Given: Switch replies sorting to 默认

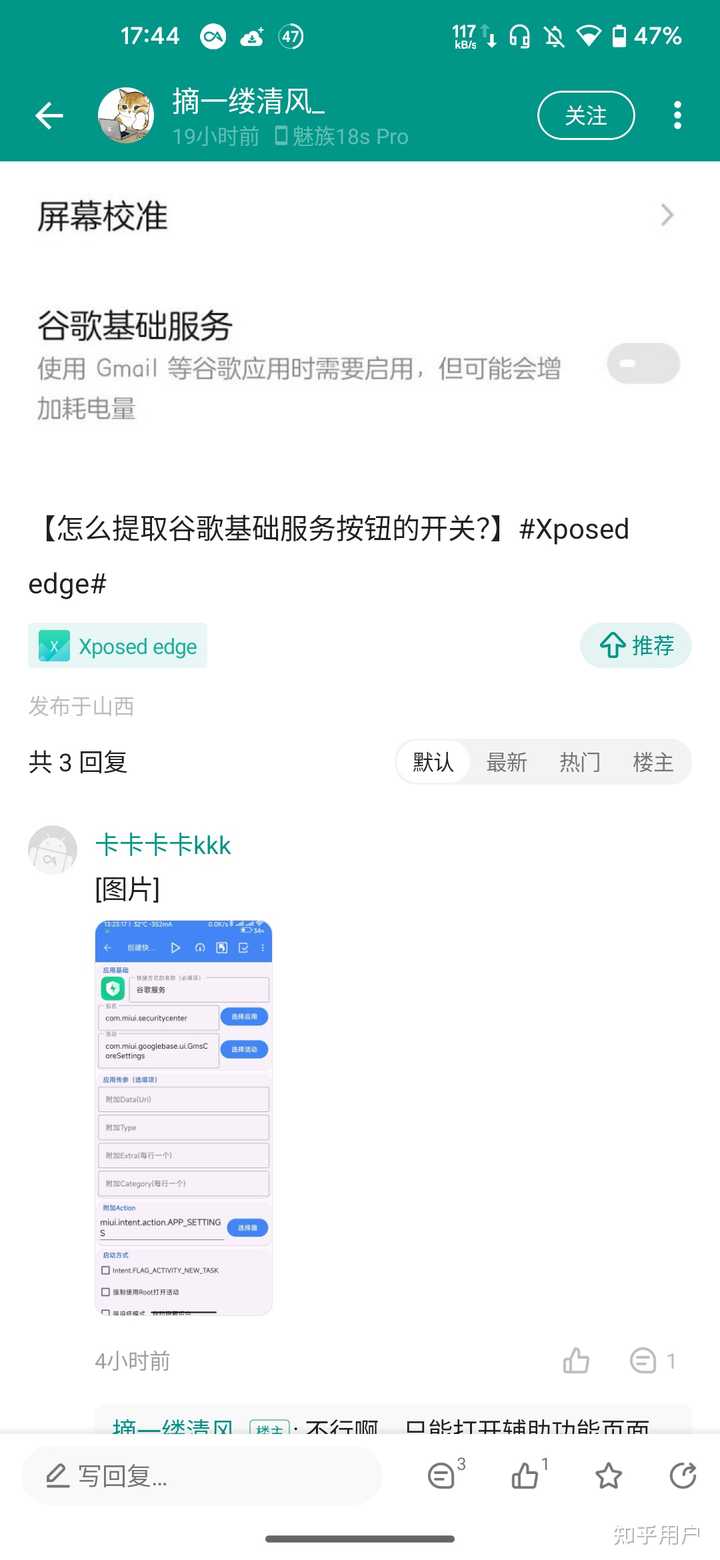Looking at the screenshot, I should 433,762.
